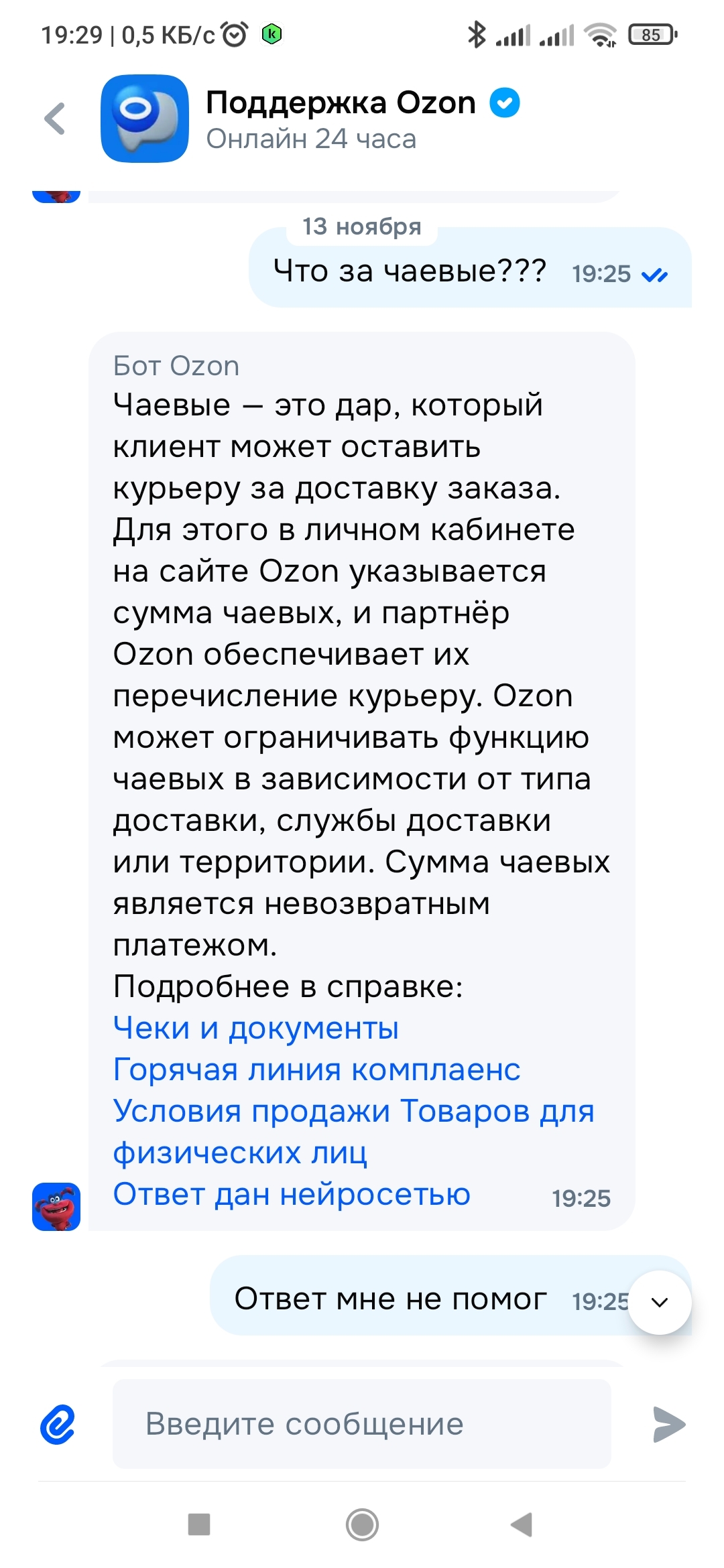Open the 'Ответ дан нейросетью' link
The height and width of the screenshot is (1568, 724).
coord(292,1194)
